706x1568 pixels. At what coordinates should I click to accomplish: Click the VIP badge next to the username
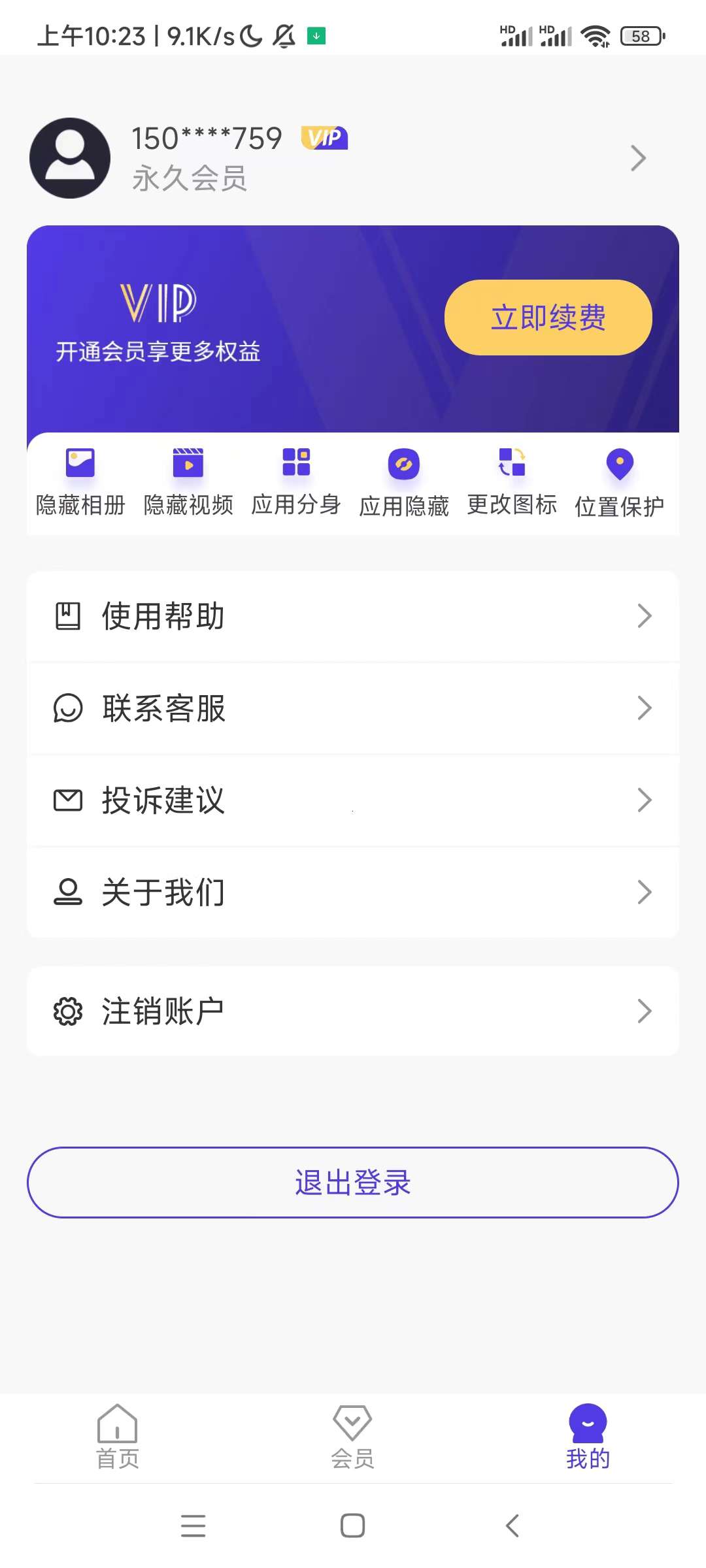(x=325, y=138)
